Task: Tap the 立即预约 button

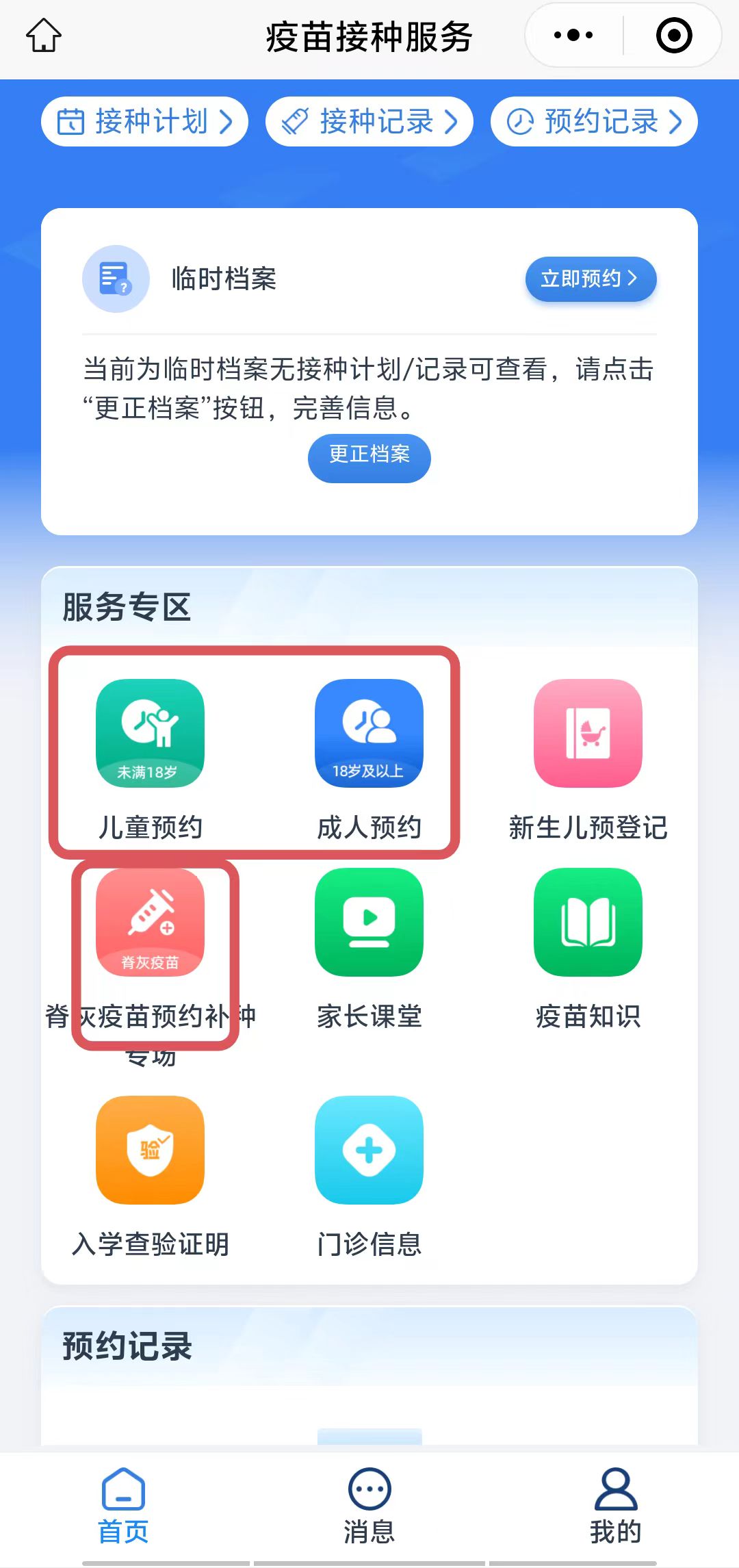Action: (x=590, y=279)
